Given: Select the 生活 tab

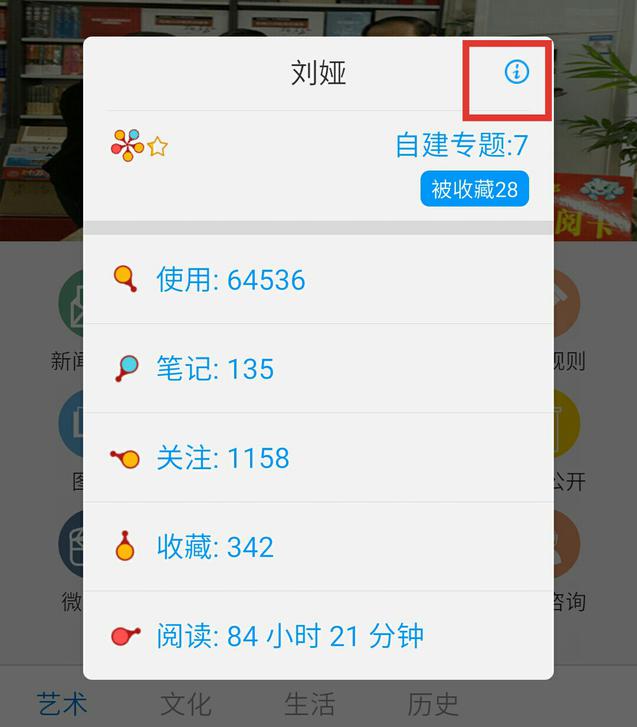Looking at the screenshot, I should (309, 703).
